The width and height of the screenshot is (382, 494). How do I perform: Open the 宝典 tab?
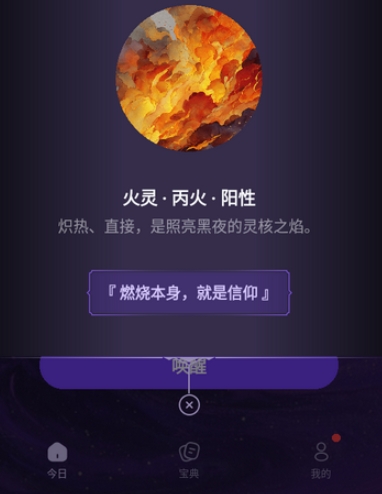tap(189, 460)
